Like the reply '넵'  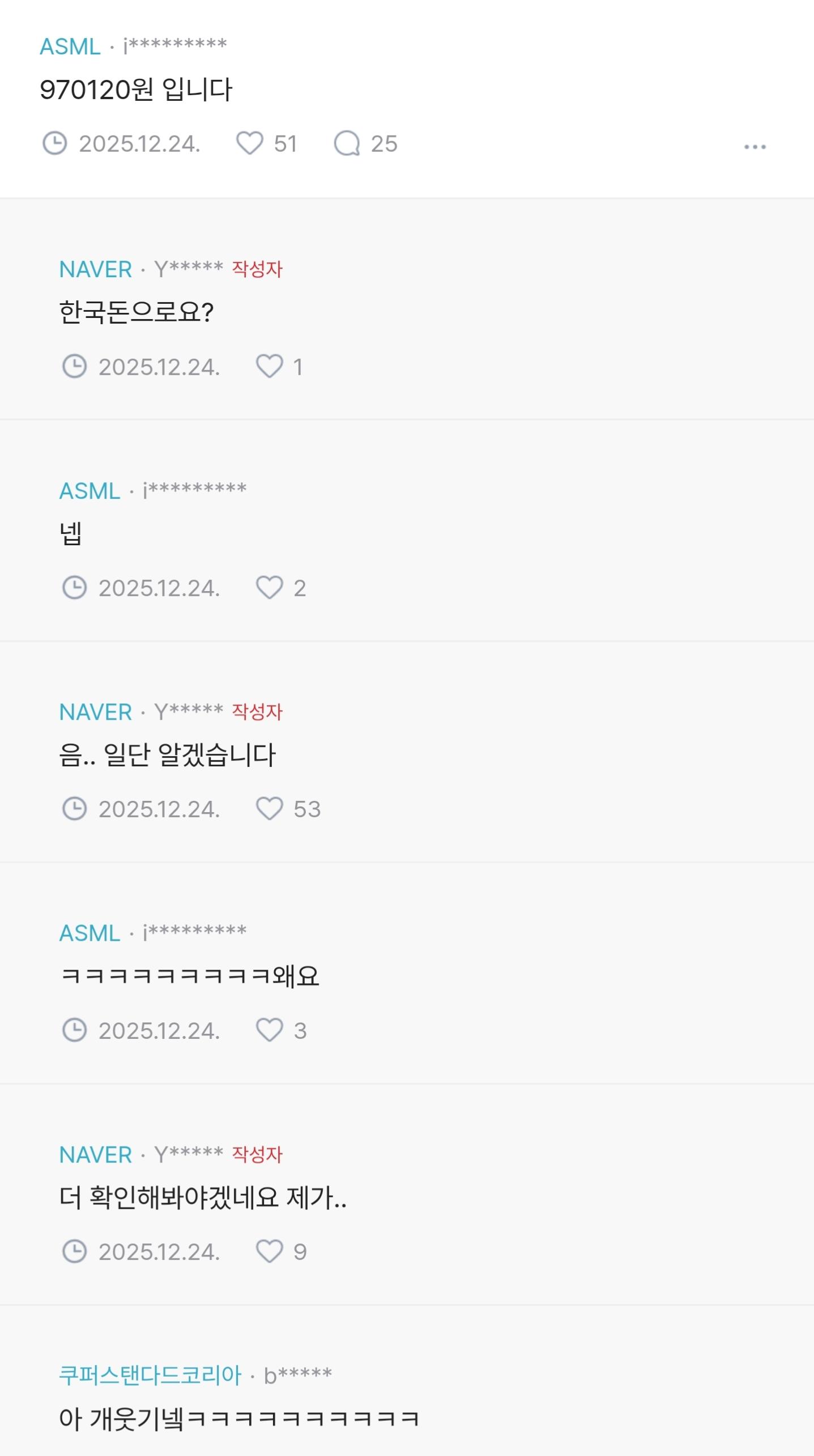[x=270, y=587]
